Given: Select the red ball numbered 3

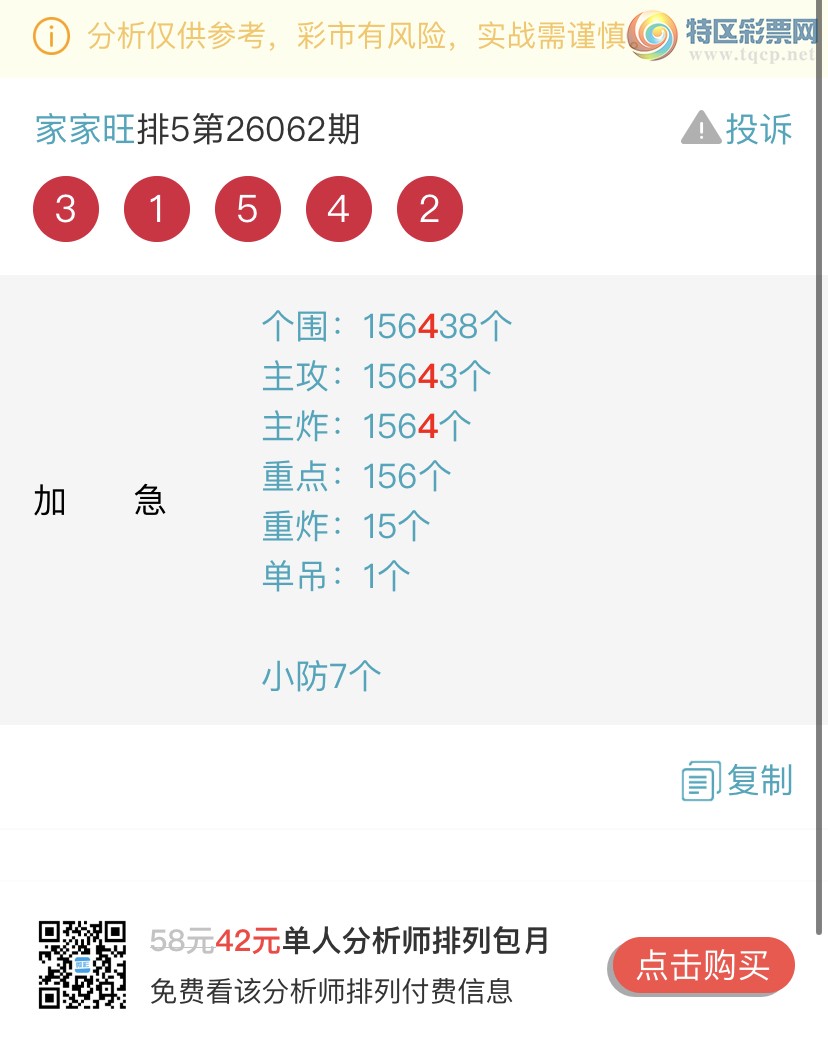Looking at the screenshot, I should tap(65, 208).
